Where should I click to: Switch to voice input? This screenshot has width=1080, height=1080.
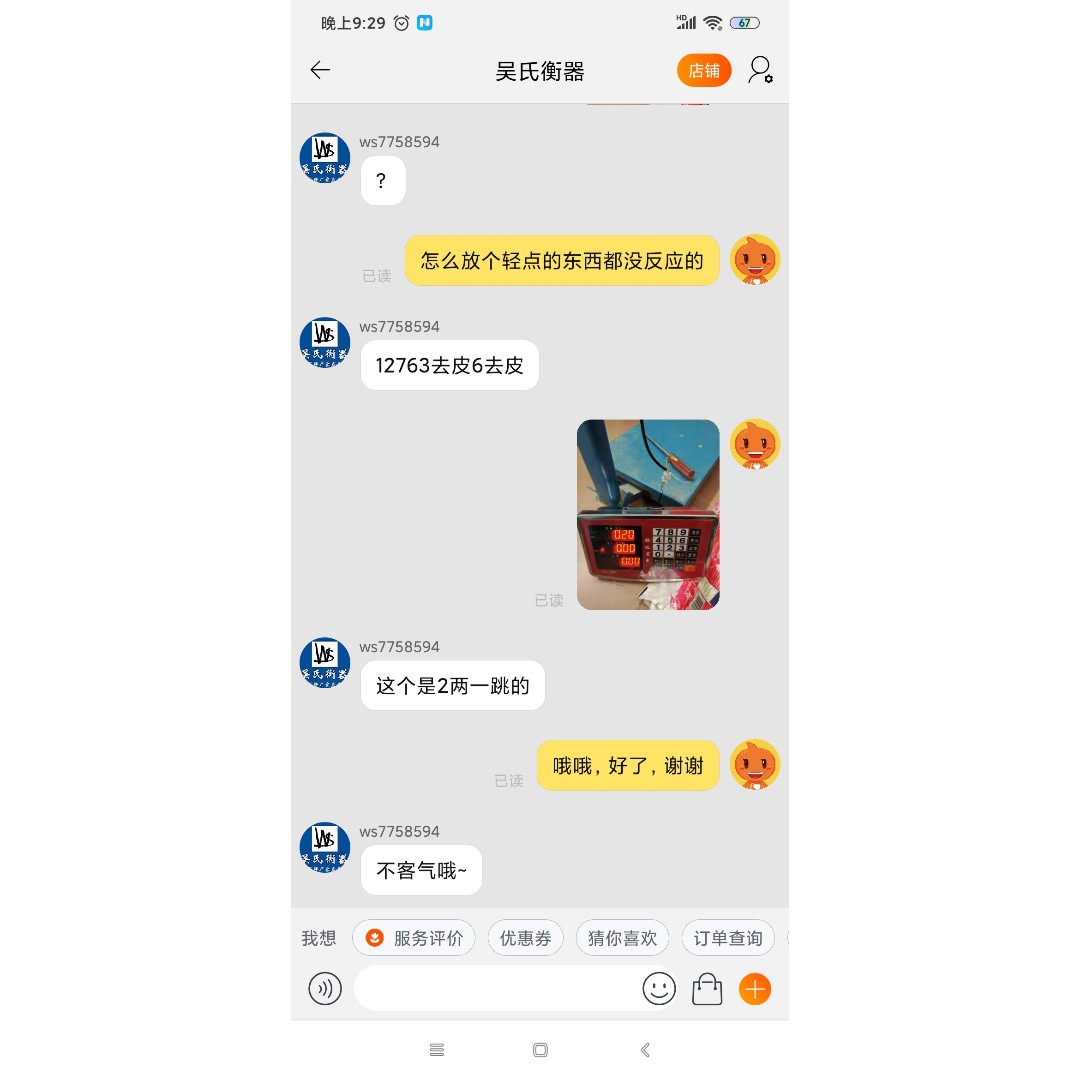click(x=325, y=989)
